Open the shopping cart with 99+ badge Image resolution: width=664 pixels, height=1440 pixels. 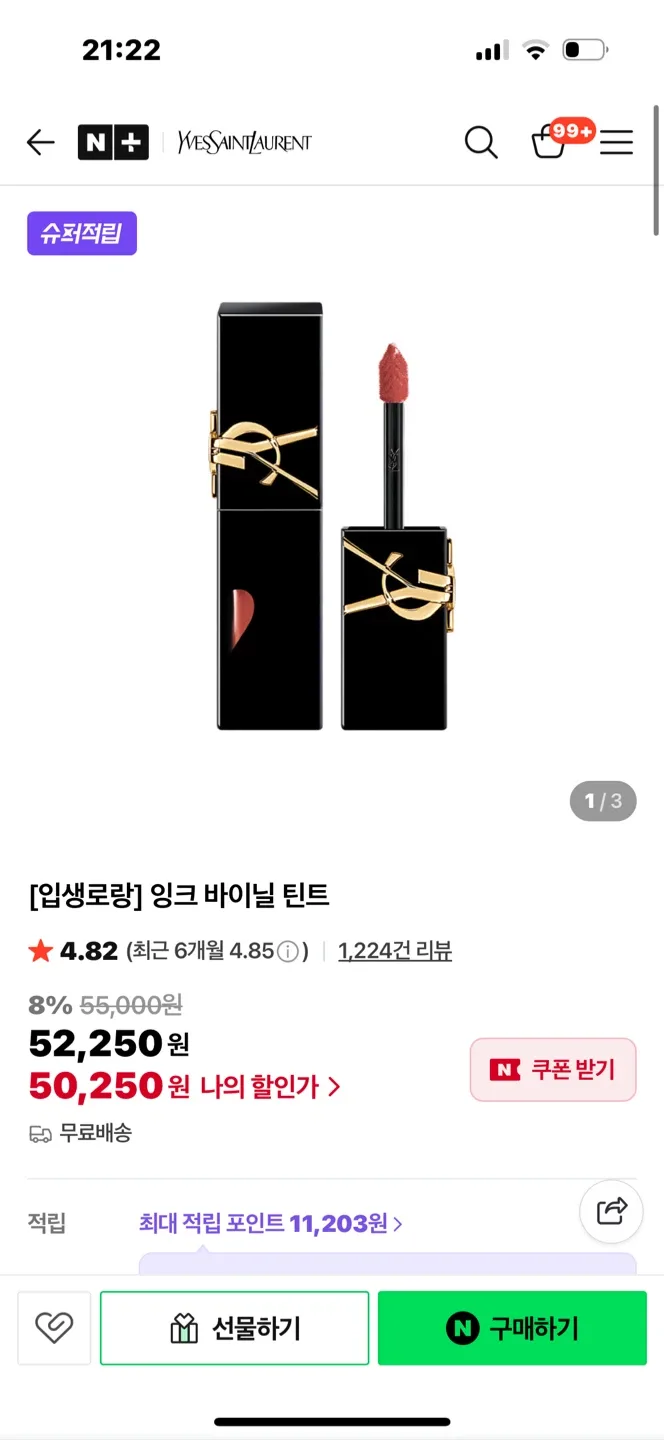[549, 142]
